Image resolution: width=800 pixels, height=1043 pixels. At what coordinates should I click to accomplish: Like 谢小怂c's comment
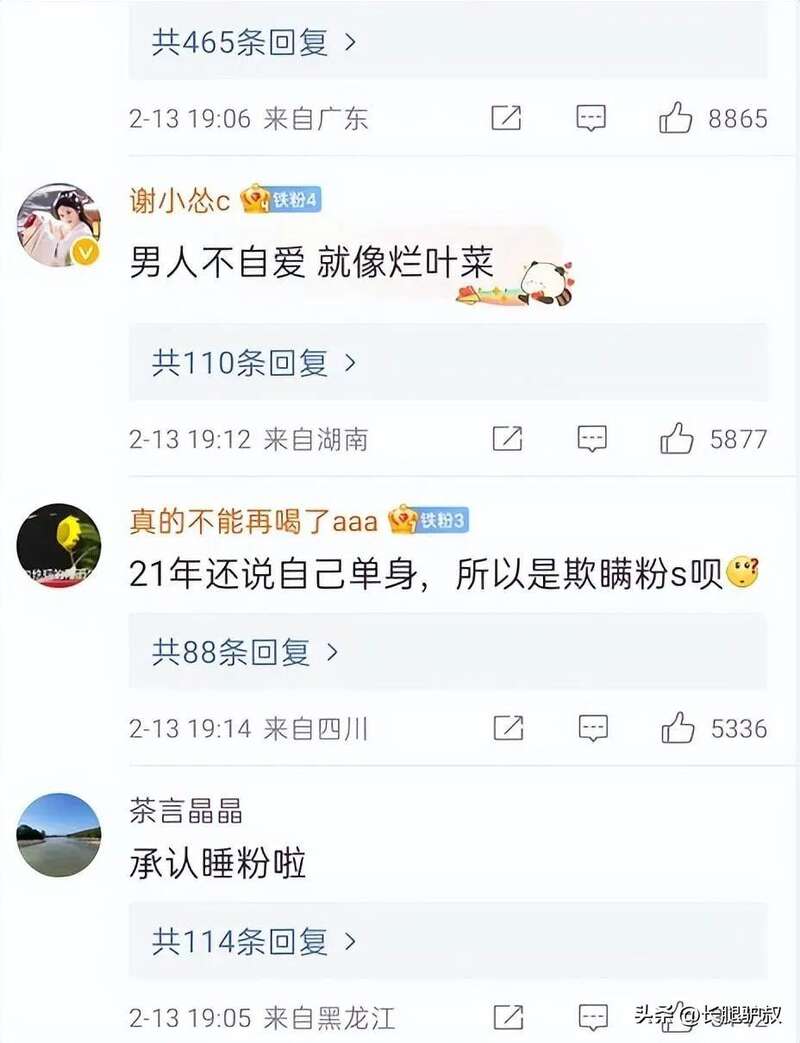point(677,439)
